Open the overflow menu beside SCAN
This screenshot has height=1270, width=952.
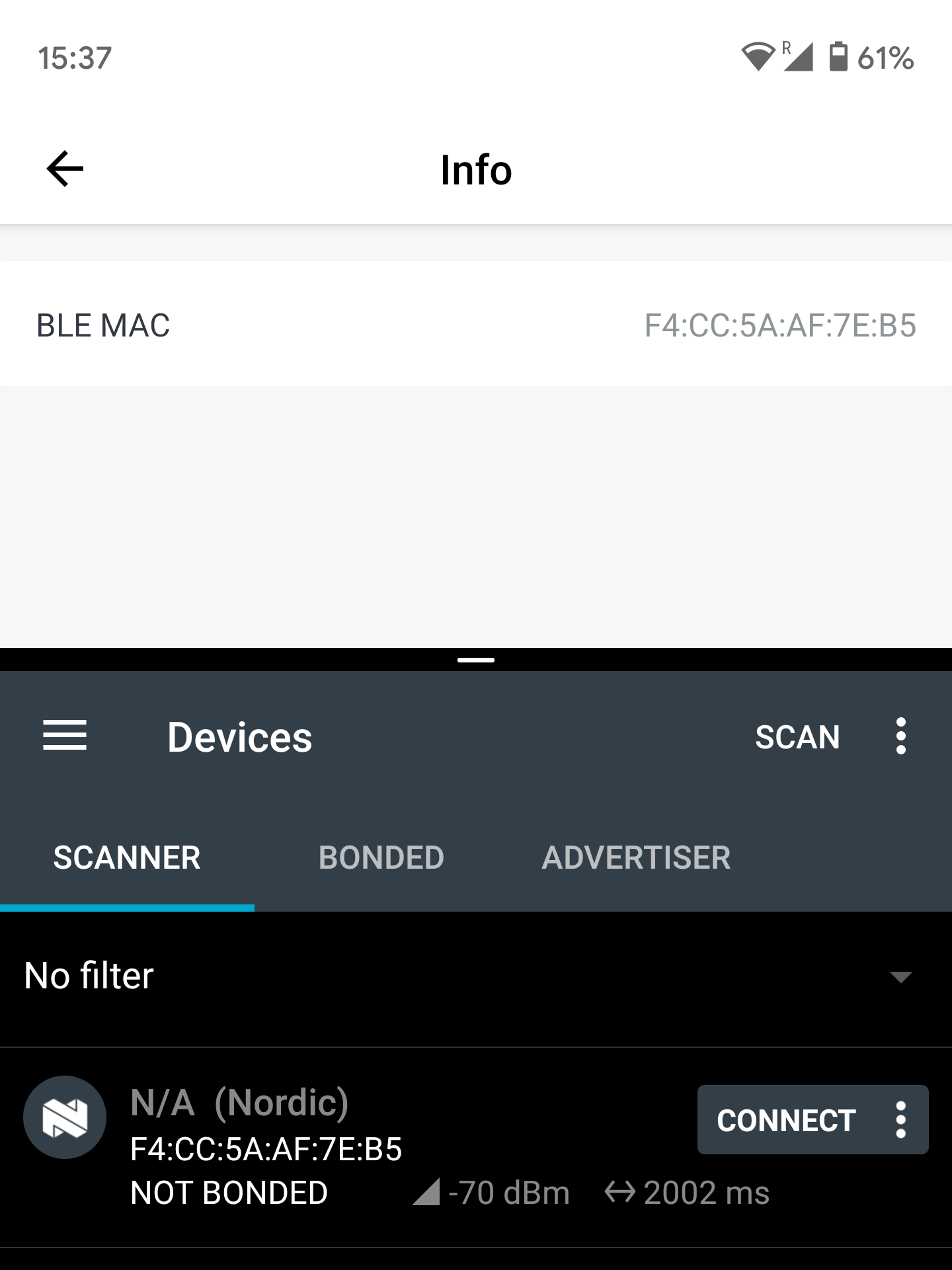click(900, 736)
